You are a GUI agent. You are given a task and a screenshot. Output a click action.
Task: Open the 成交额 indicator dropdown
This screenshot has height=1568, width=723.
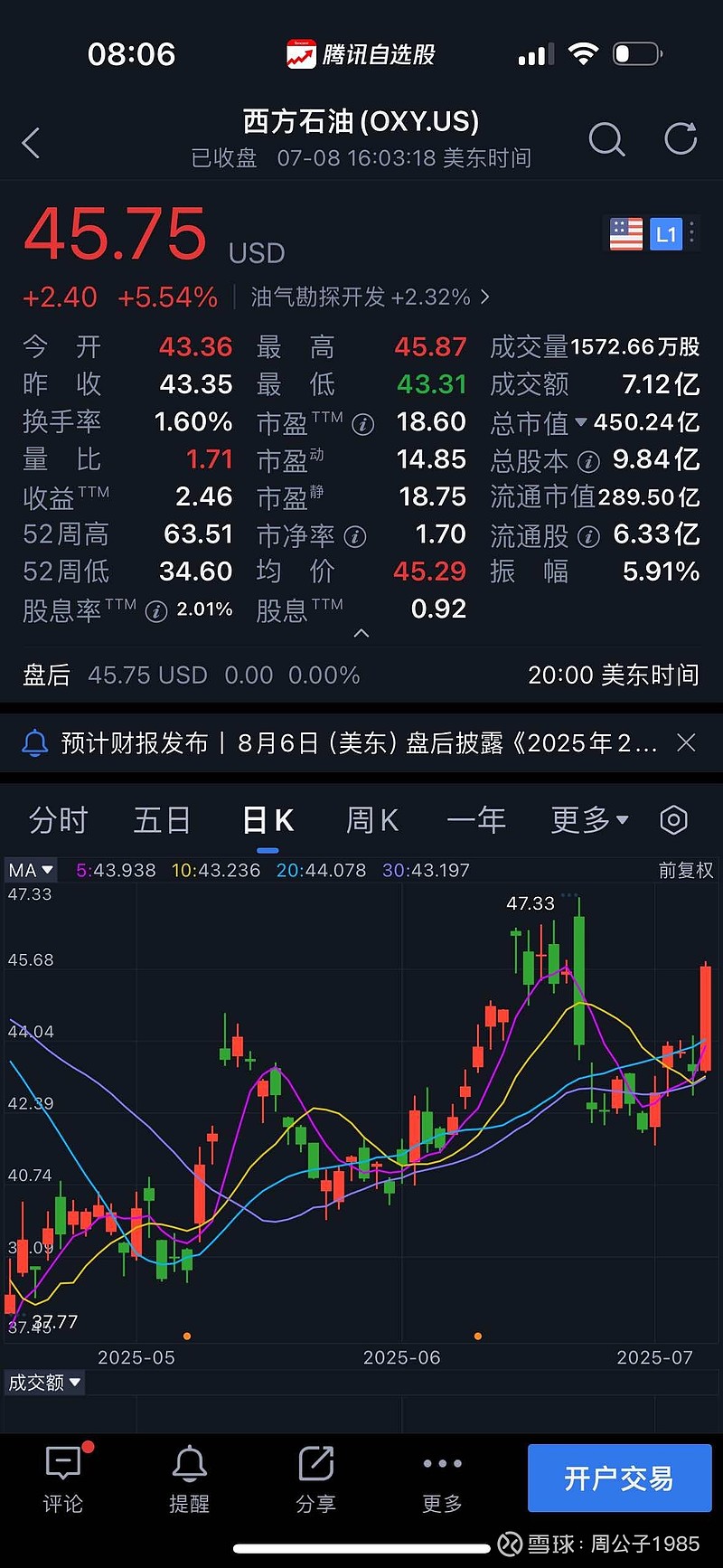[43, 1383]
